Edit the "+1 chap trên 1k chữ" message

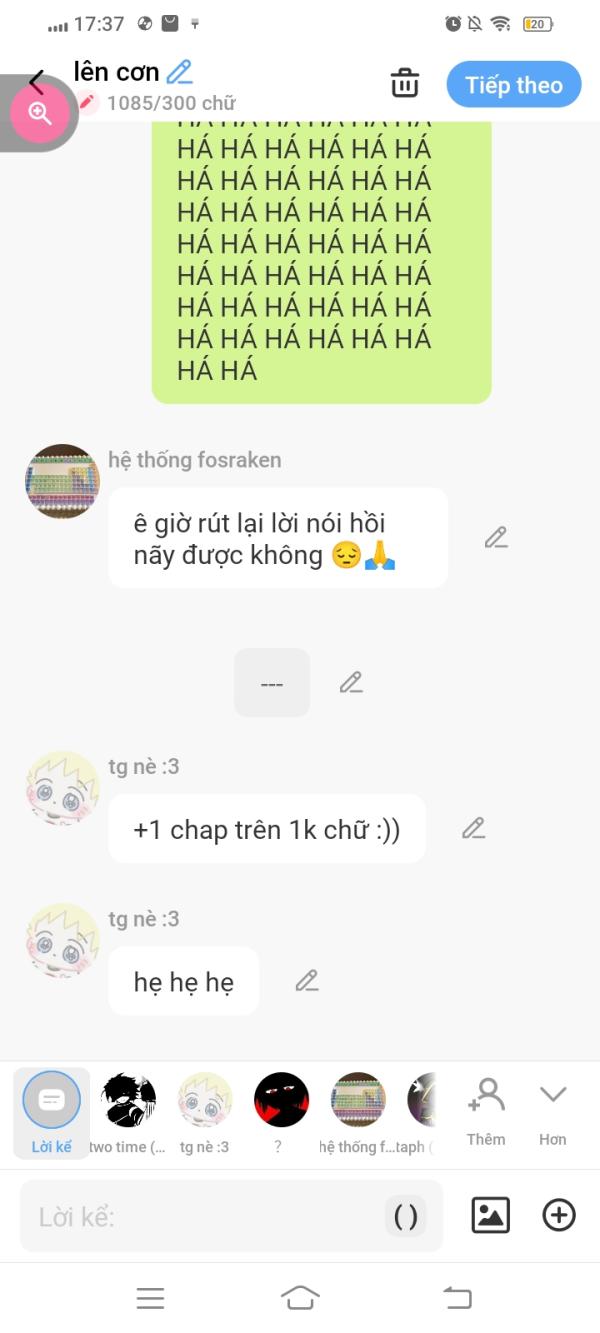[x=473, y=828]
